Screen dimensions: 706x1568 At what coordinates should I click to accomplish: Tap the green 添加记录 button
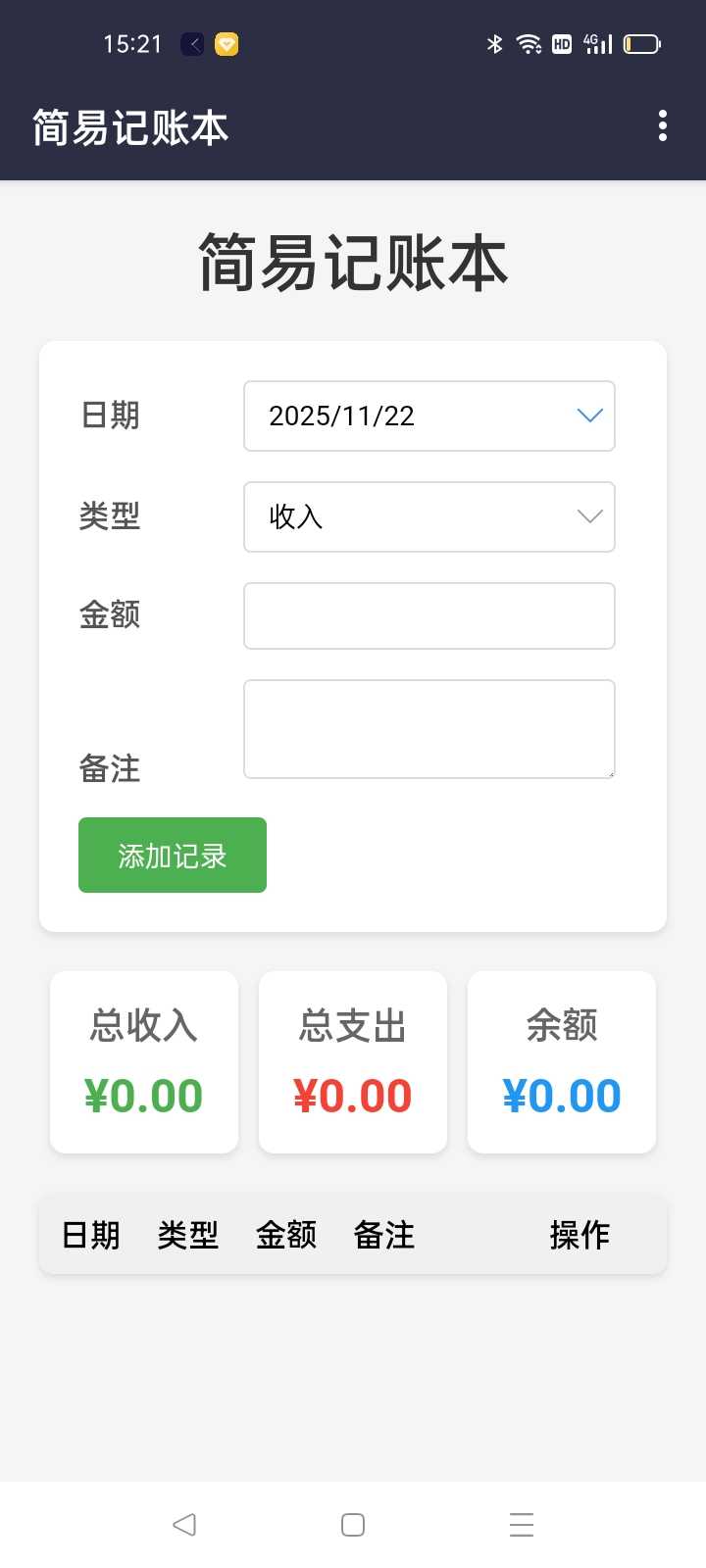[x=173, y=856]
